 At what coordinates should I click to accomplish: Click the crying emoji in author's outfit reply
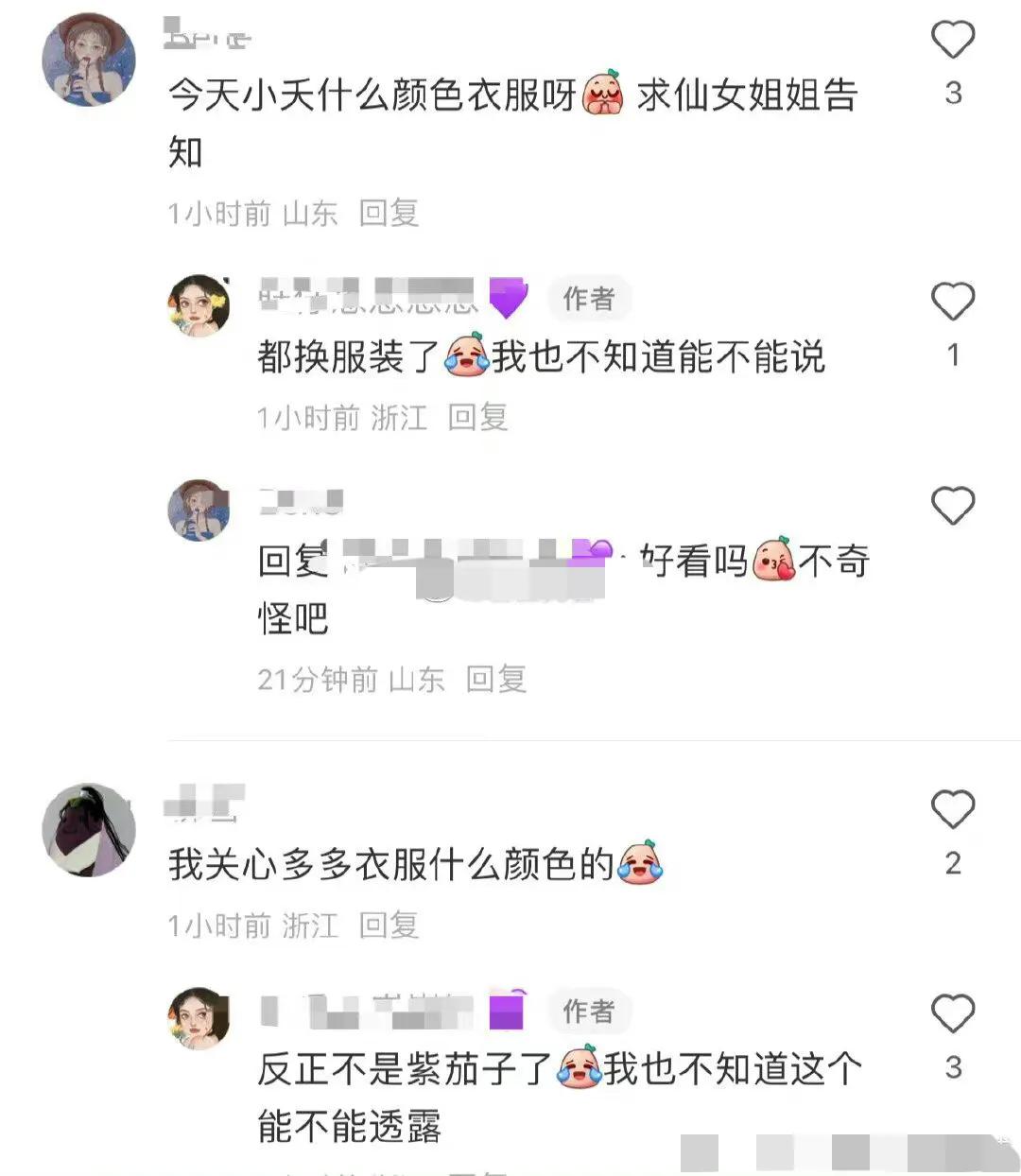[465, 356]
